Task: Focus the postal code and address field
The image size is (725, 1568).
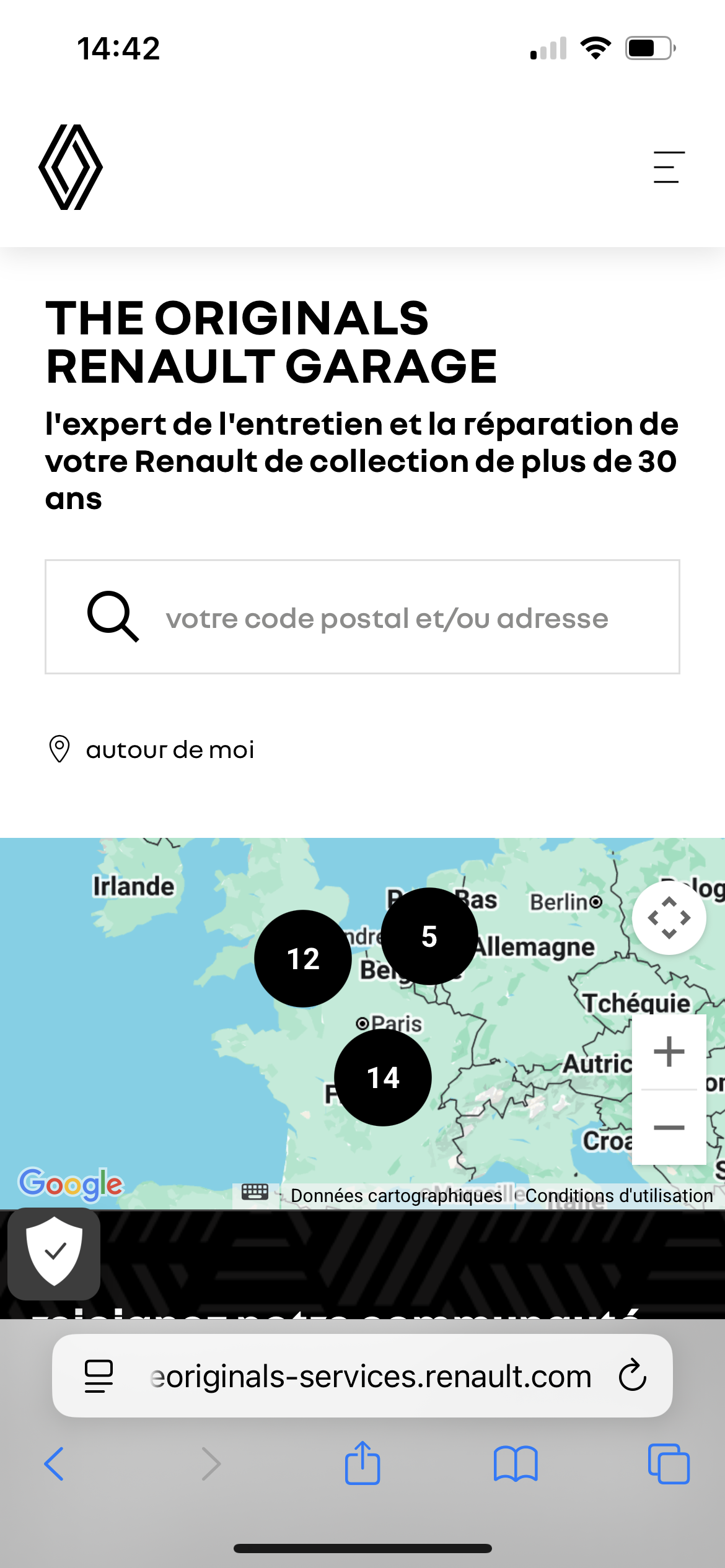Action: (x=362, y=617)
